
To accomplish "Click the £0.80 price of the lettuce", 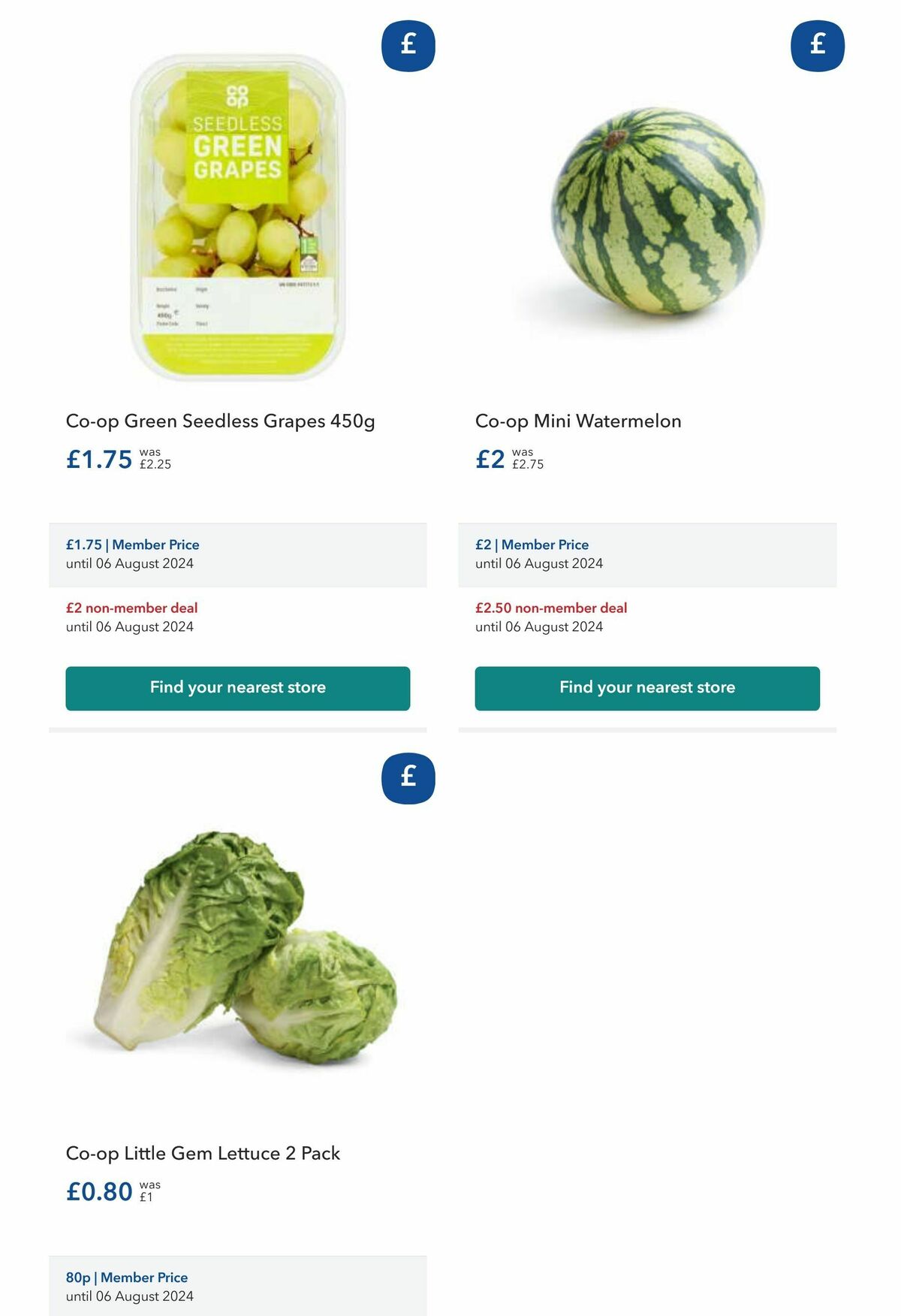I will tap(98, 1192).
